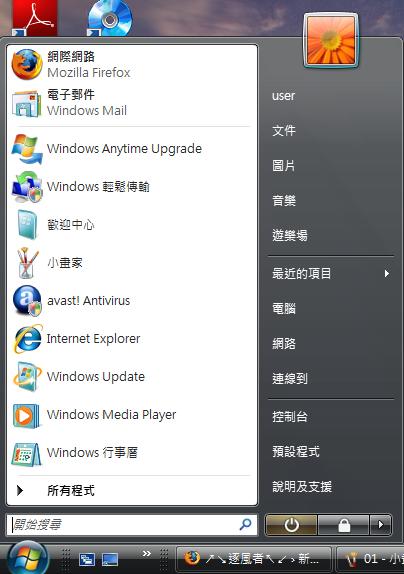Image resolution: width=404 pixels, height=574 pixels.
Task: Open shutdown options arrow next to lock
Action: click(381, 525)
